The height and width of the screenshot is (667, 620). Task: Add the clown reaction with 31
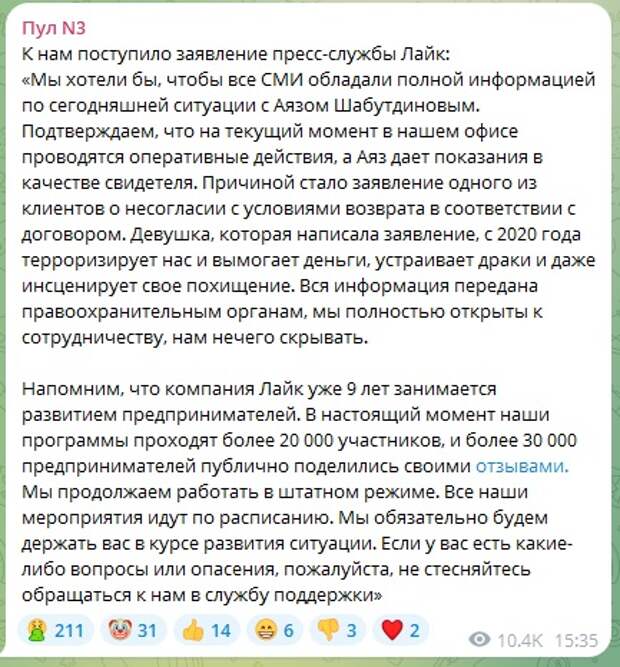(x=134, y=630)
